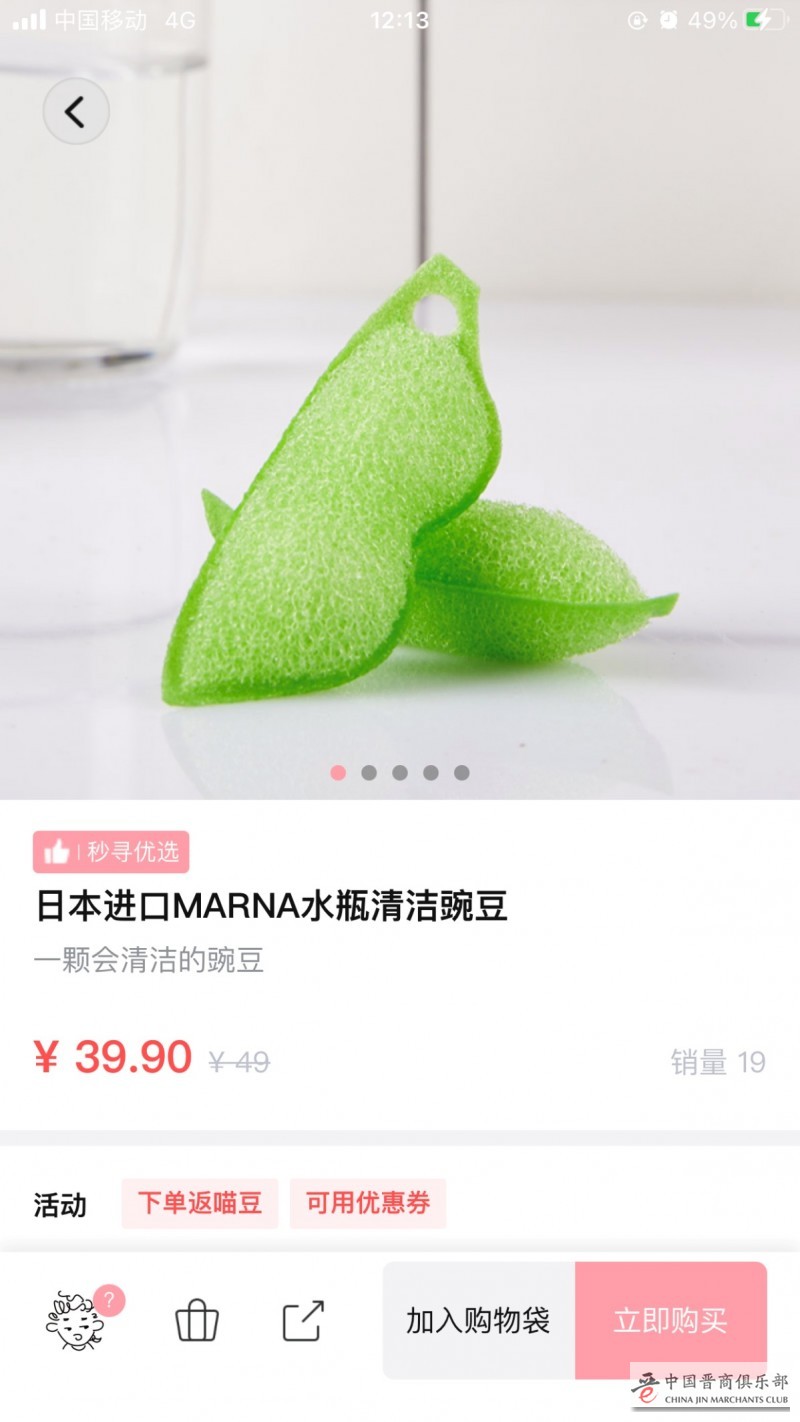Viewport: 800px width, 1422px height.
Task: Open the shopping bag icon
Action: (197, 1320)
